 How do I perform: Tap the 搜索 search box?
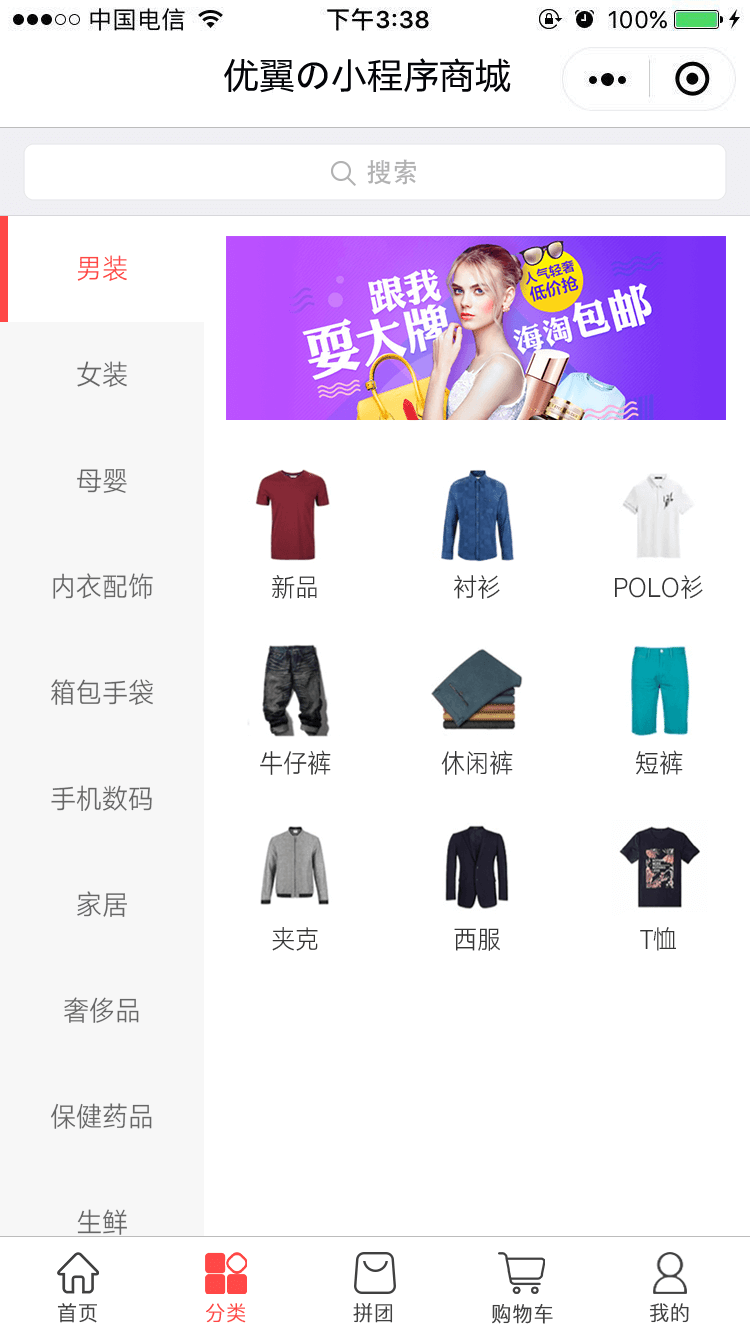pos(375,172)
